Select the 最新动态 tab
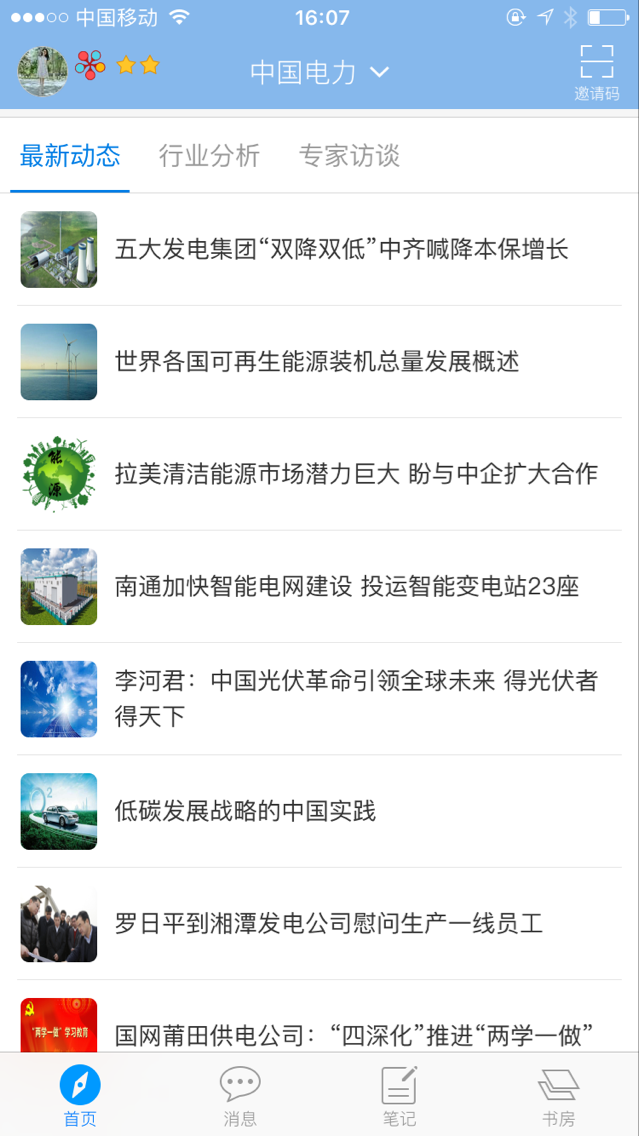This screenshot has width=639, height=1136. [x=70, y=156]
